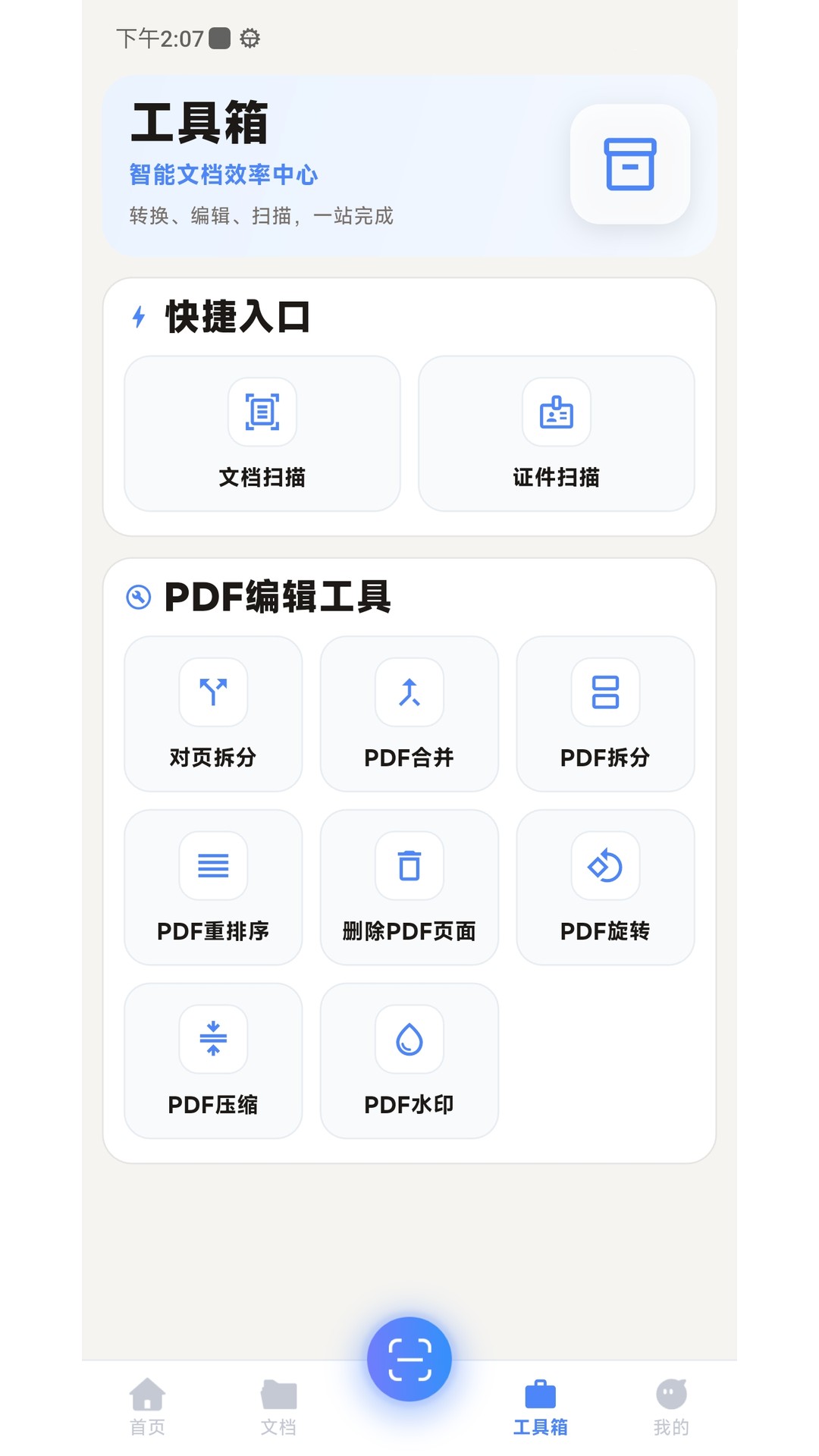Select the 工具箱 tab
Viewport: 819px width, 1456px height.
point(541,1407)
